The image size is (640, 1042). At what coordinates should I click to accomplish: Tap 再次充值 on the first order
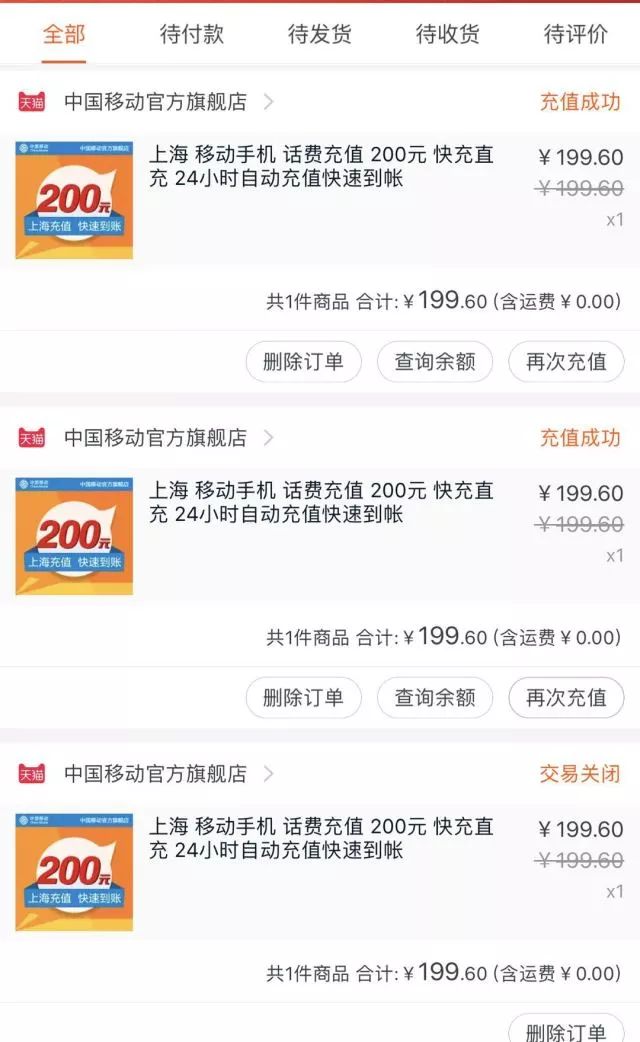click(x=566, y=361)
